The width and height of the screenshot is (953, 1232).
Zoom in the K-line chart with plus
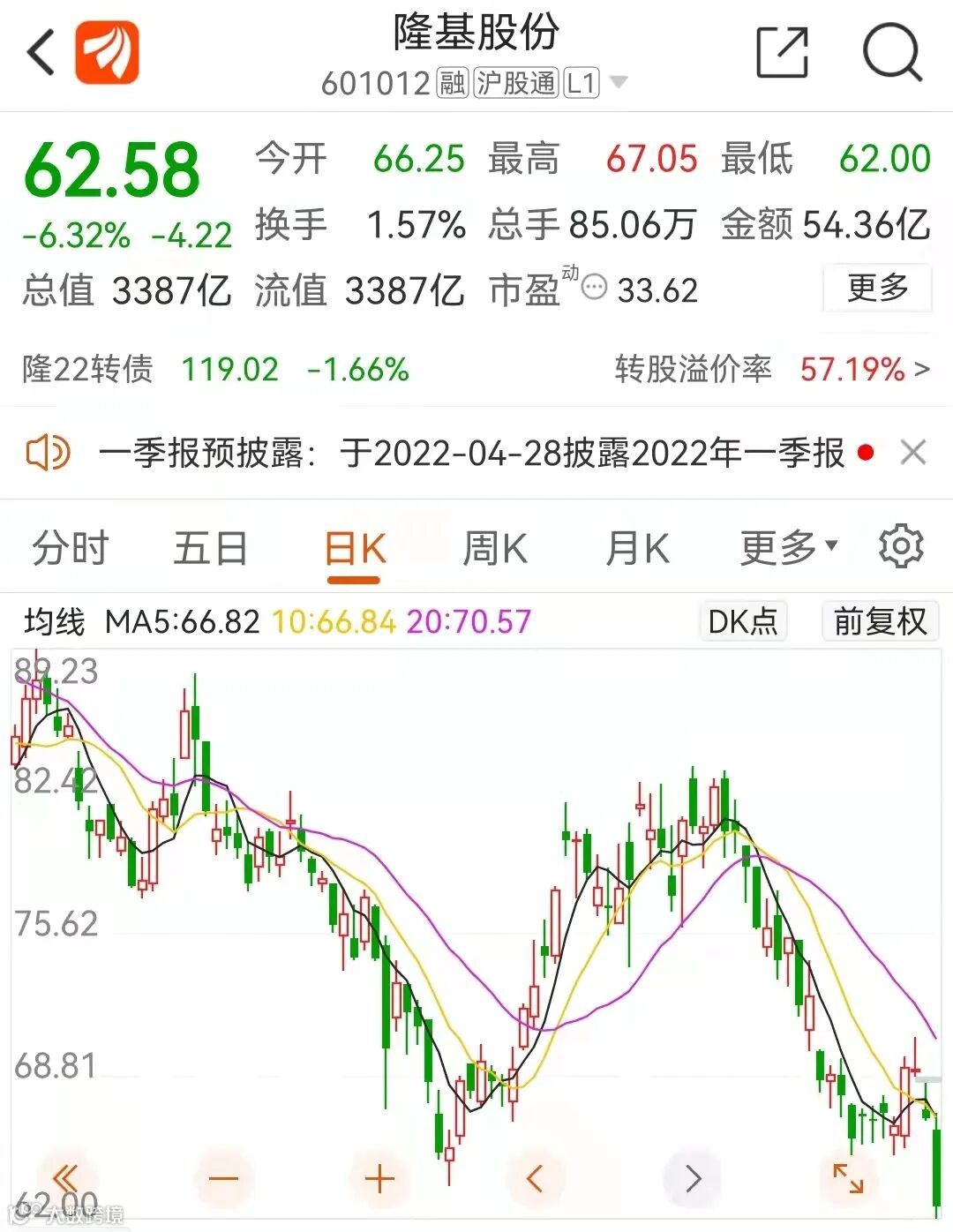click(379, 1178)
